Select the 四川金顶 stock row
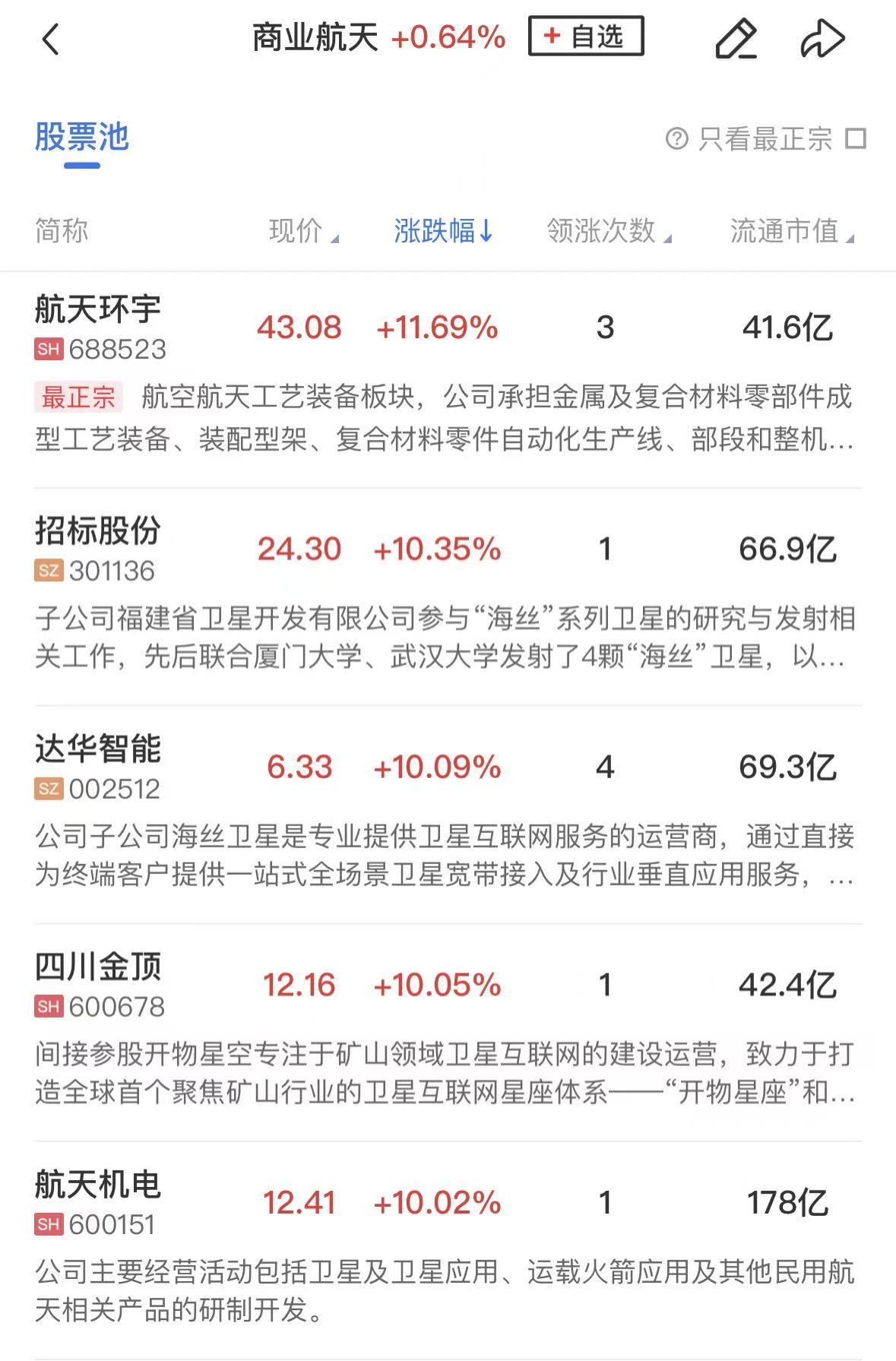 (98, 967)
